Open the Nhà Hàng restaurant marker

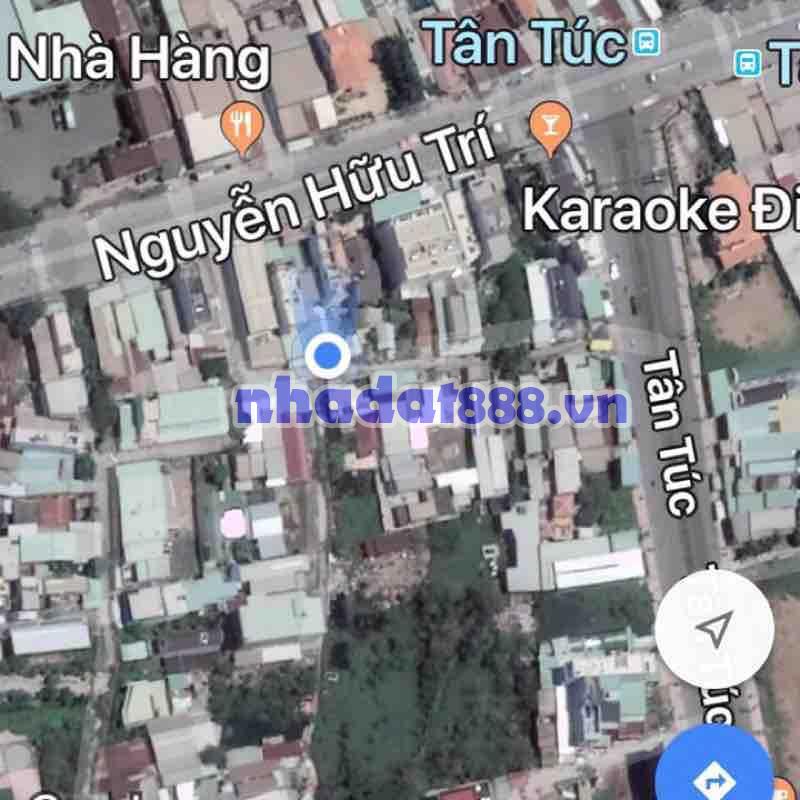coord(242,127)
